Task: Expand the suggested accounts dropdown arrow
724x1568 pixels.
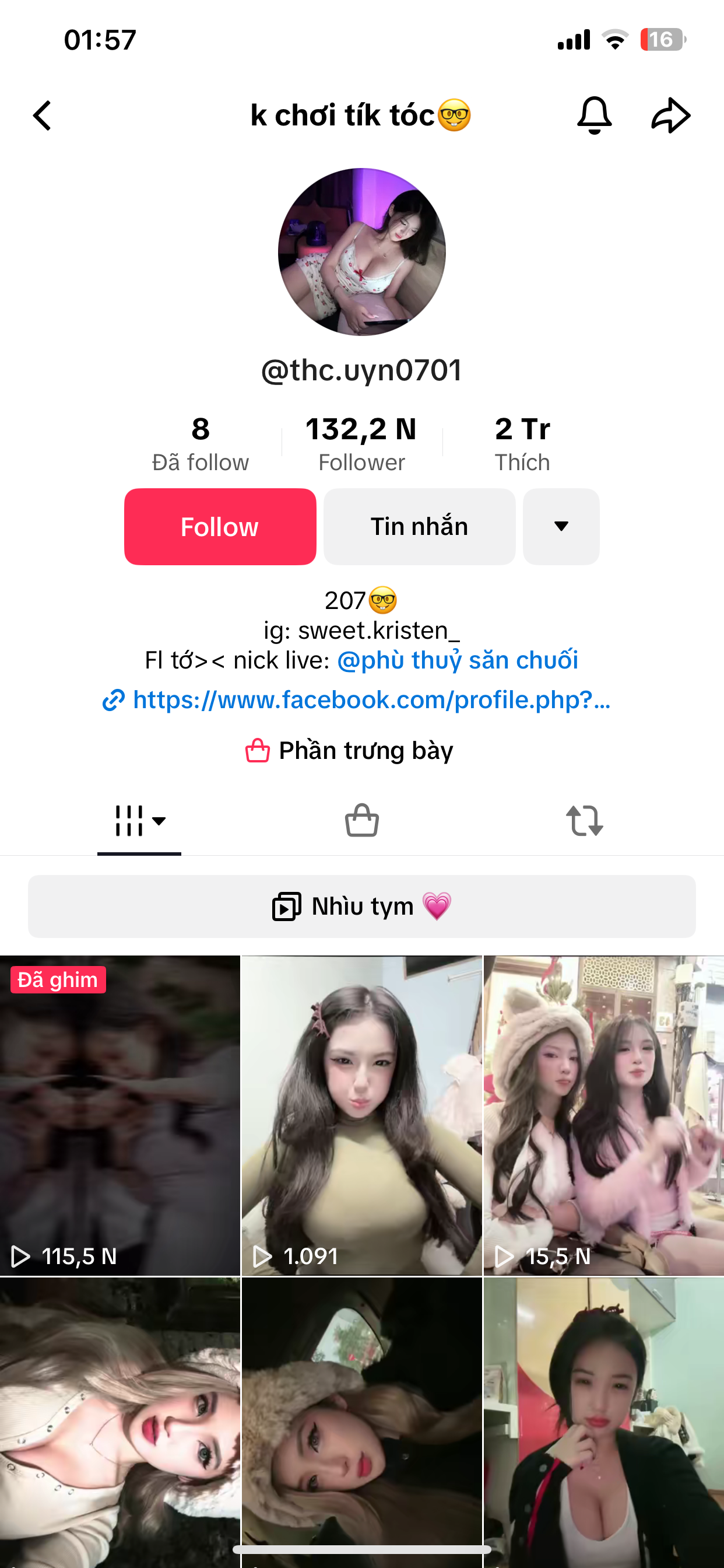Action: (561, 527)
